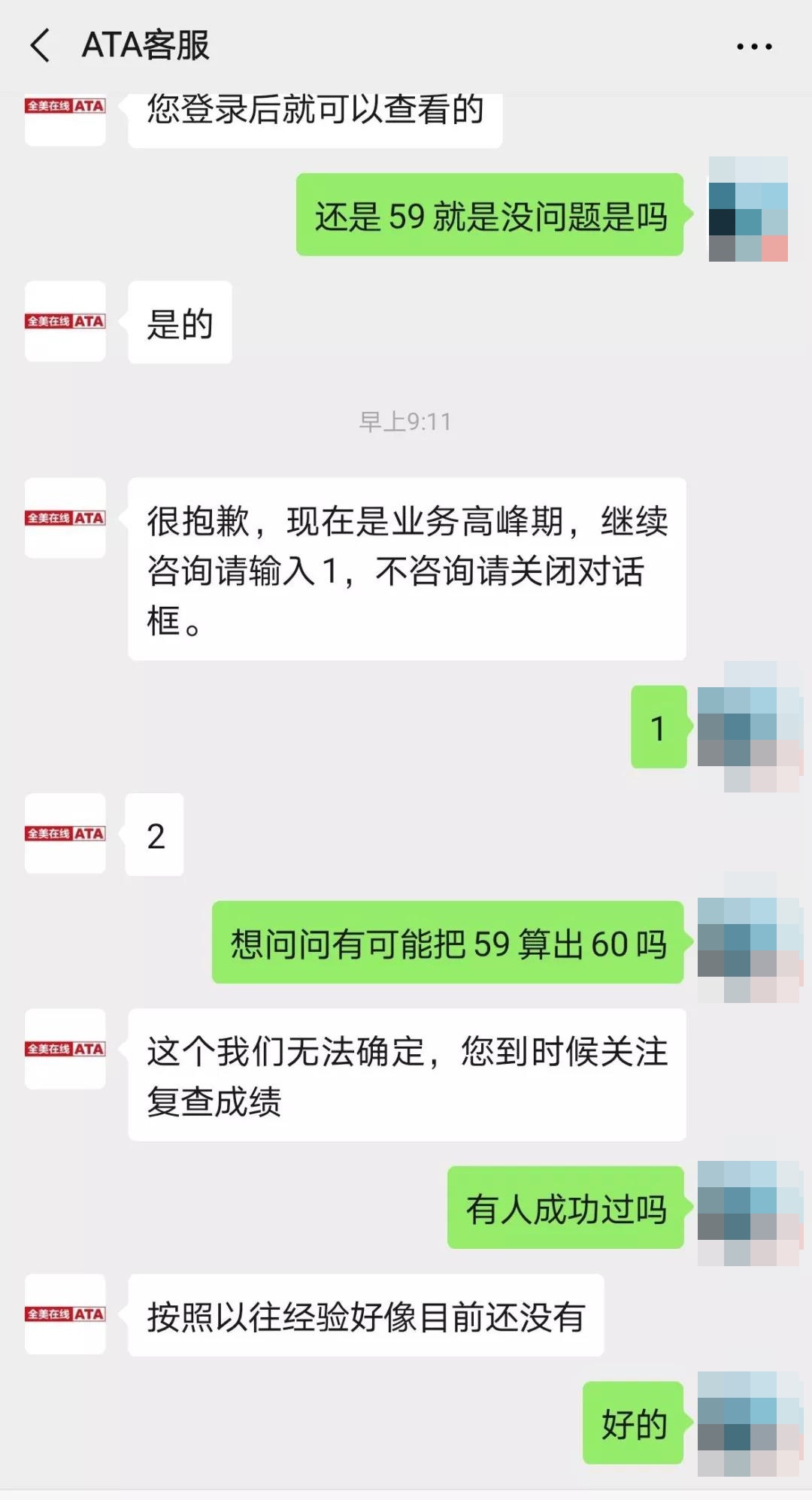Click the ATA avatar beside "2"
The width and height of the screenshot is (812, 1500).
[x=65, y=835]
